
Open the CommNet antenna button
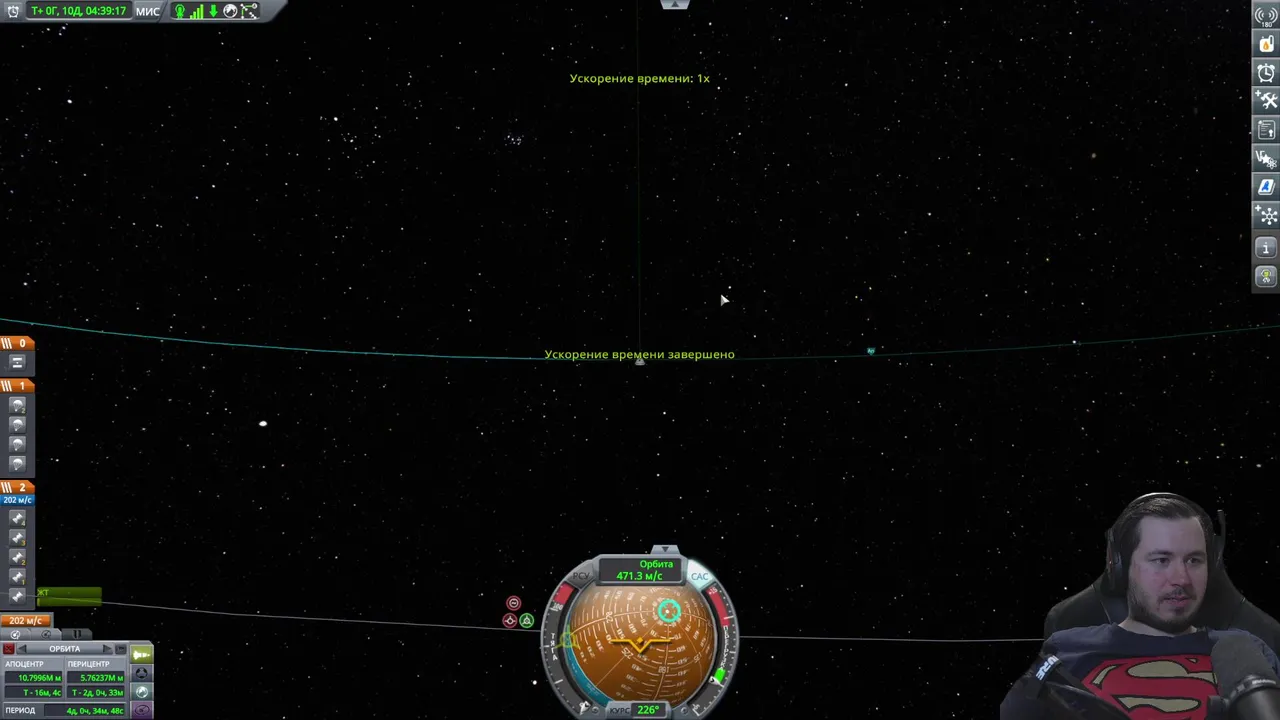click(x=1266, y=16)
